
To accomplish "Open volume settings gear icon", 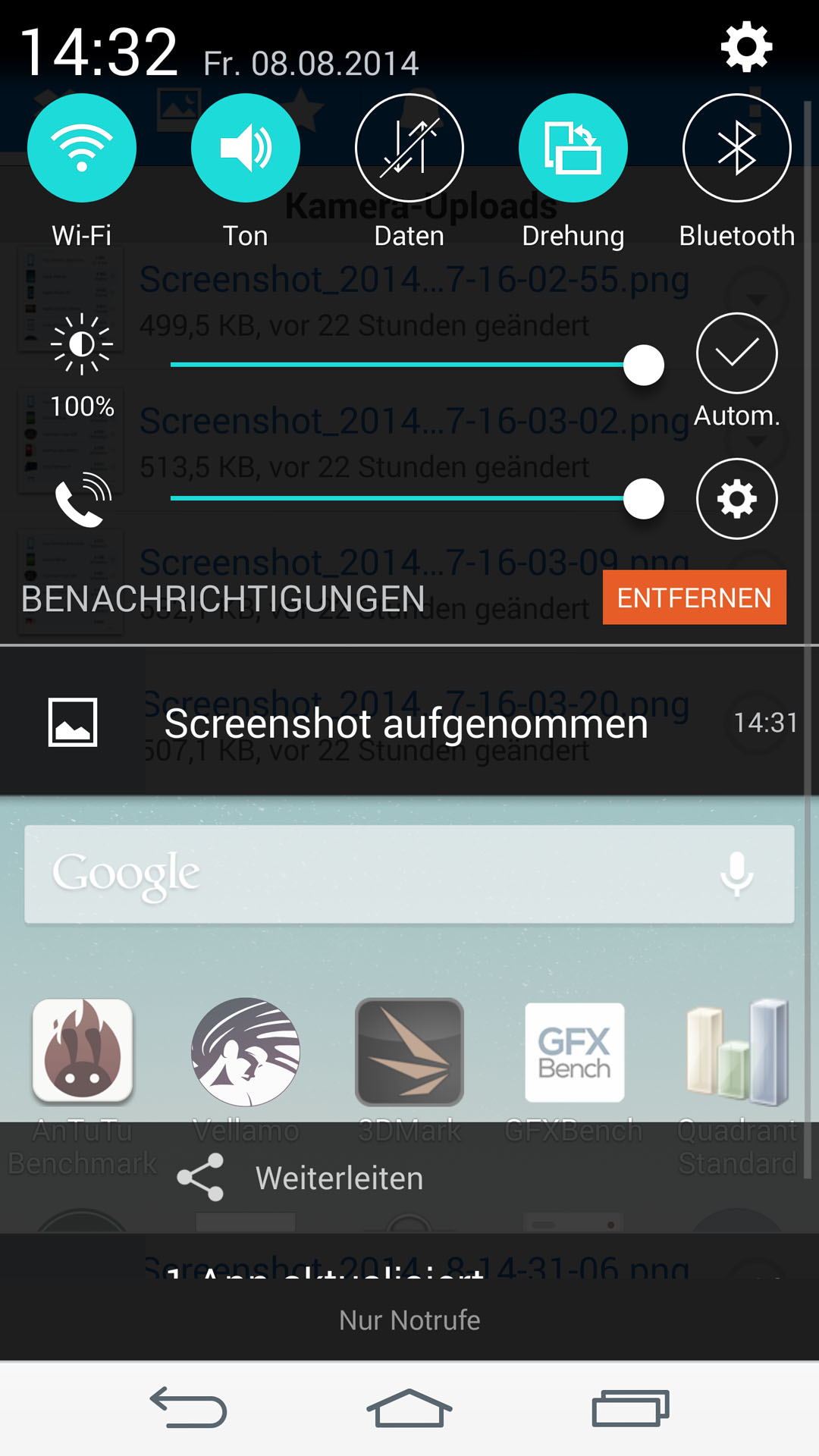I will pyautogui.click(x=737, y=498).
